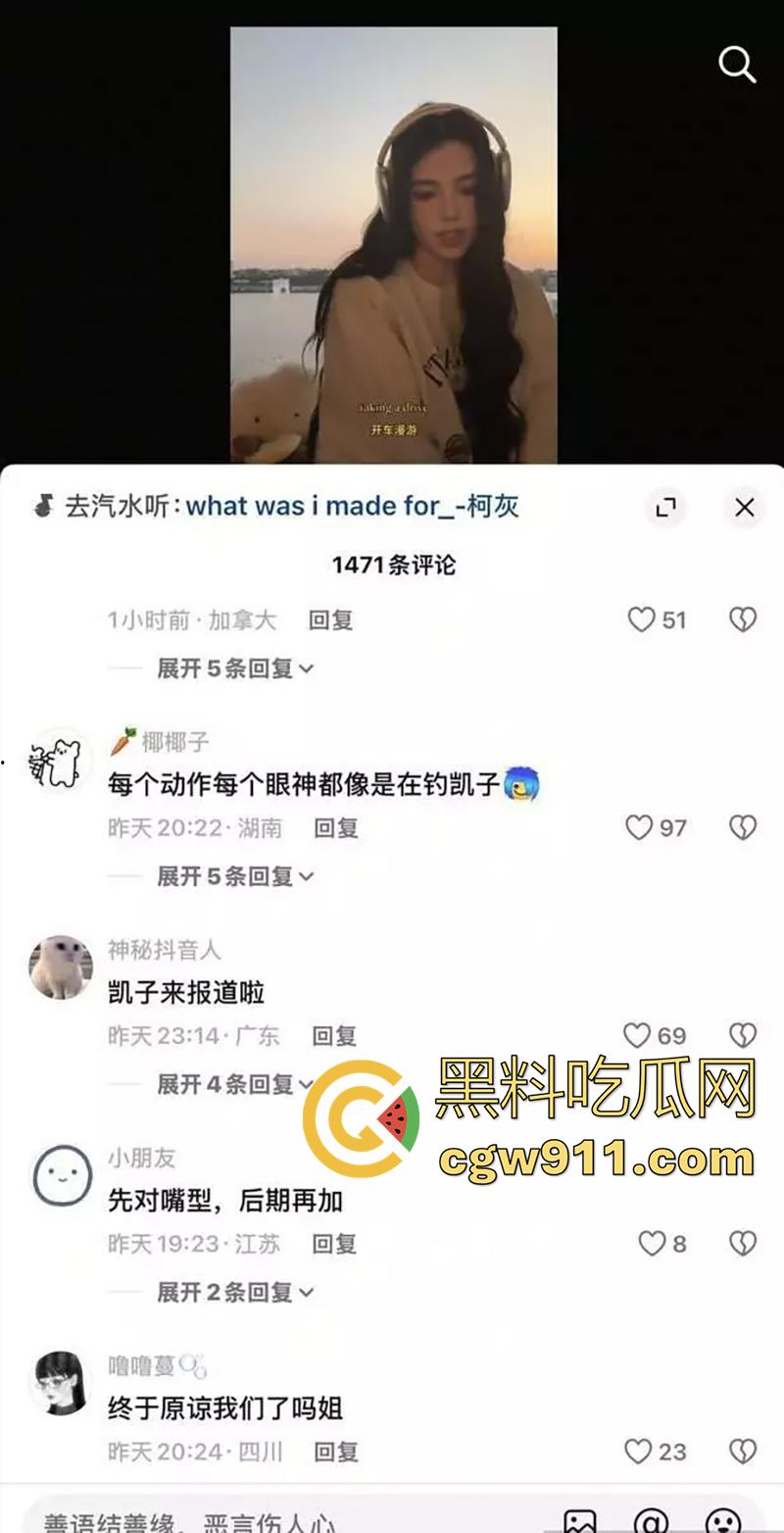Image resolution: width=784 pixels, height=1533 pixels.
Task: Expand the comments panel to full screen
Action: click(x=666, y=507)
